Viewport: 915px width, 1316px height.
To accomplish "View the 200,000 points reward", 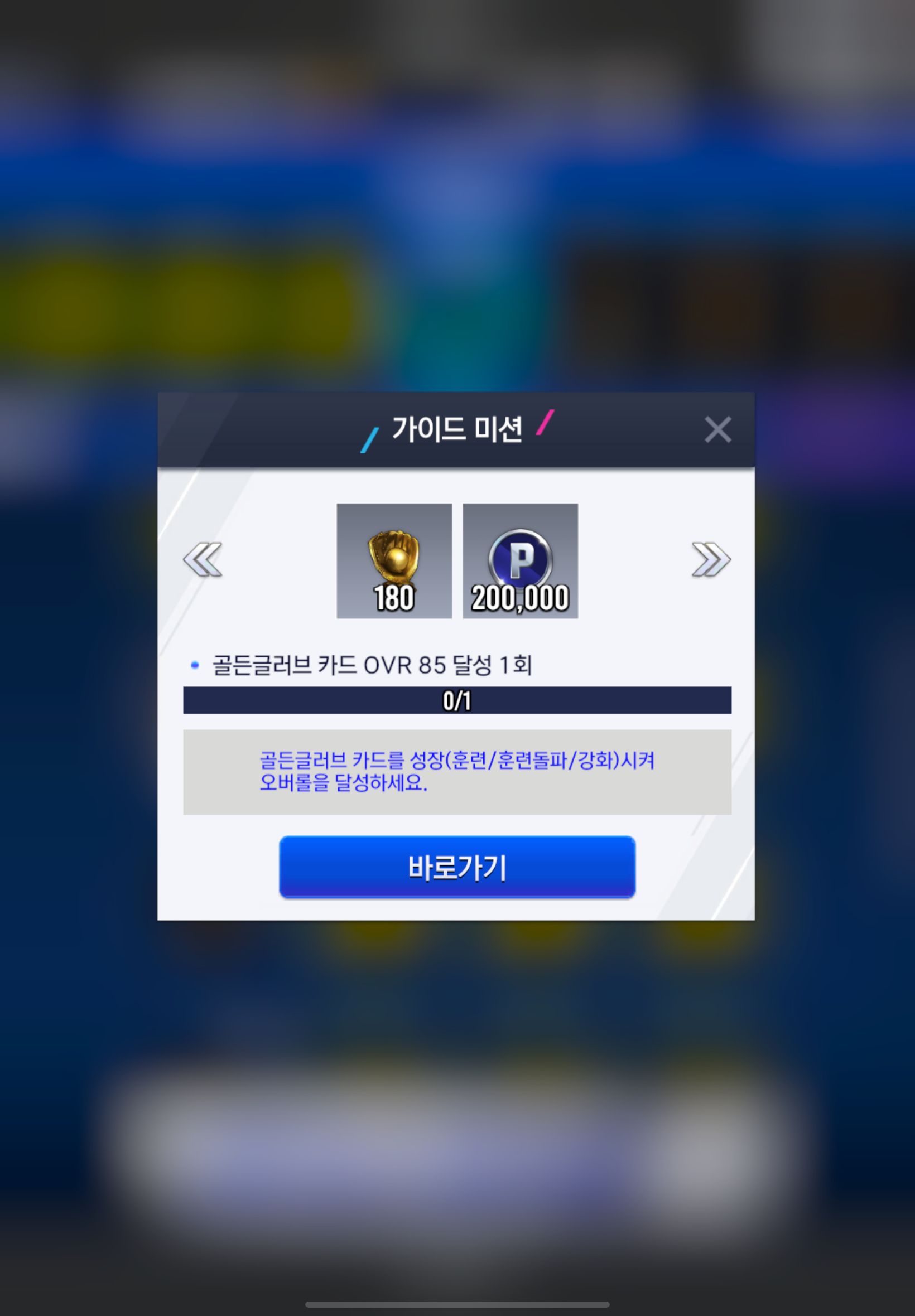I will point(520,561).
